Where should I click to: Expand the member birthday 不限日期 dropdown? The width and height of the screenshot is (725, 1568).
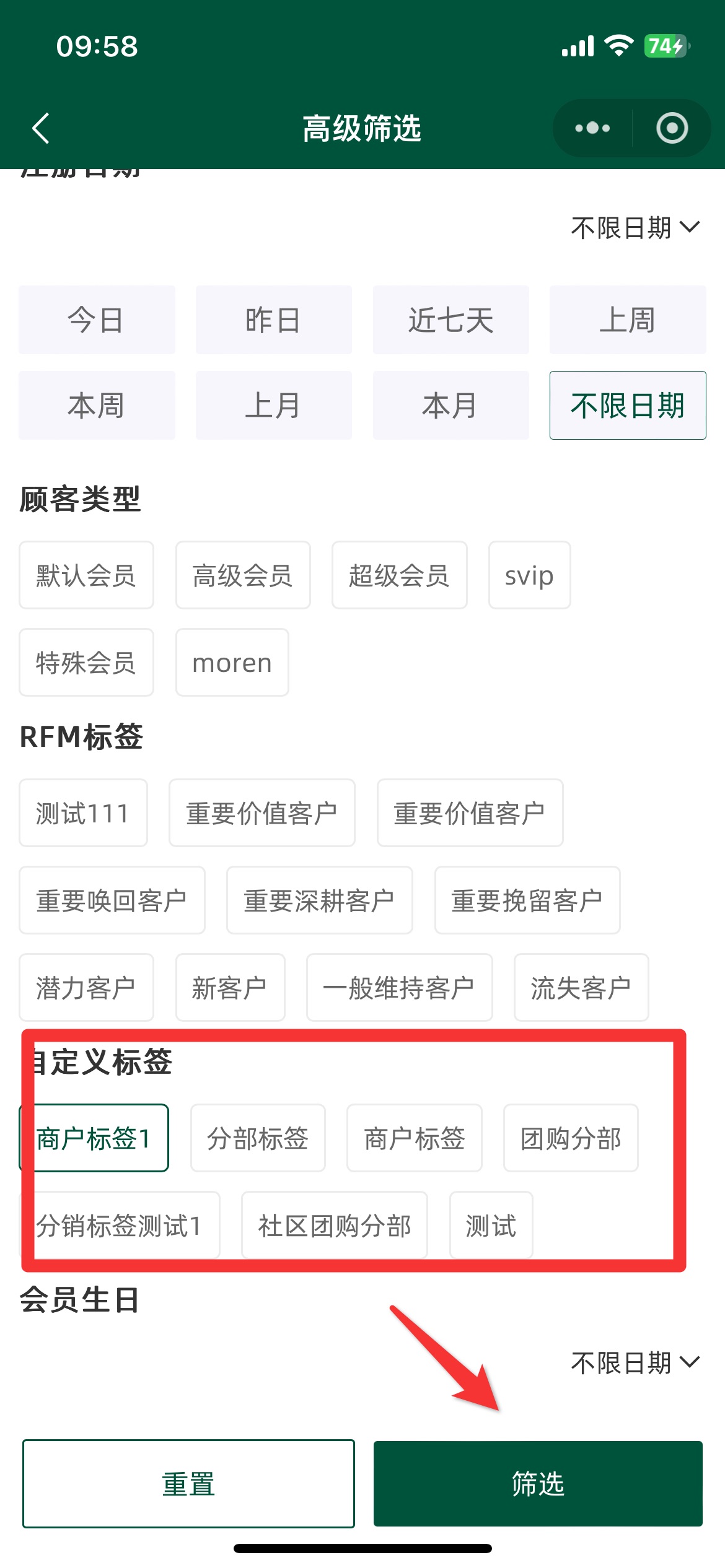635,1363
